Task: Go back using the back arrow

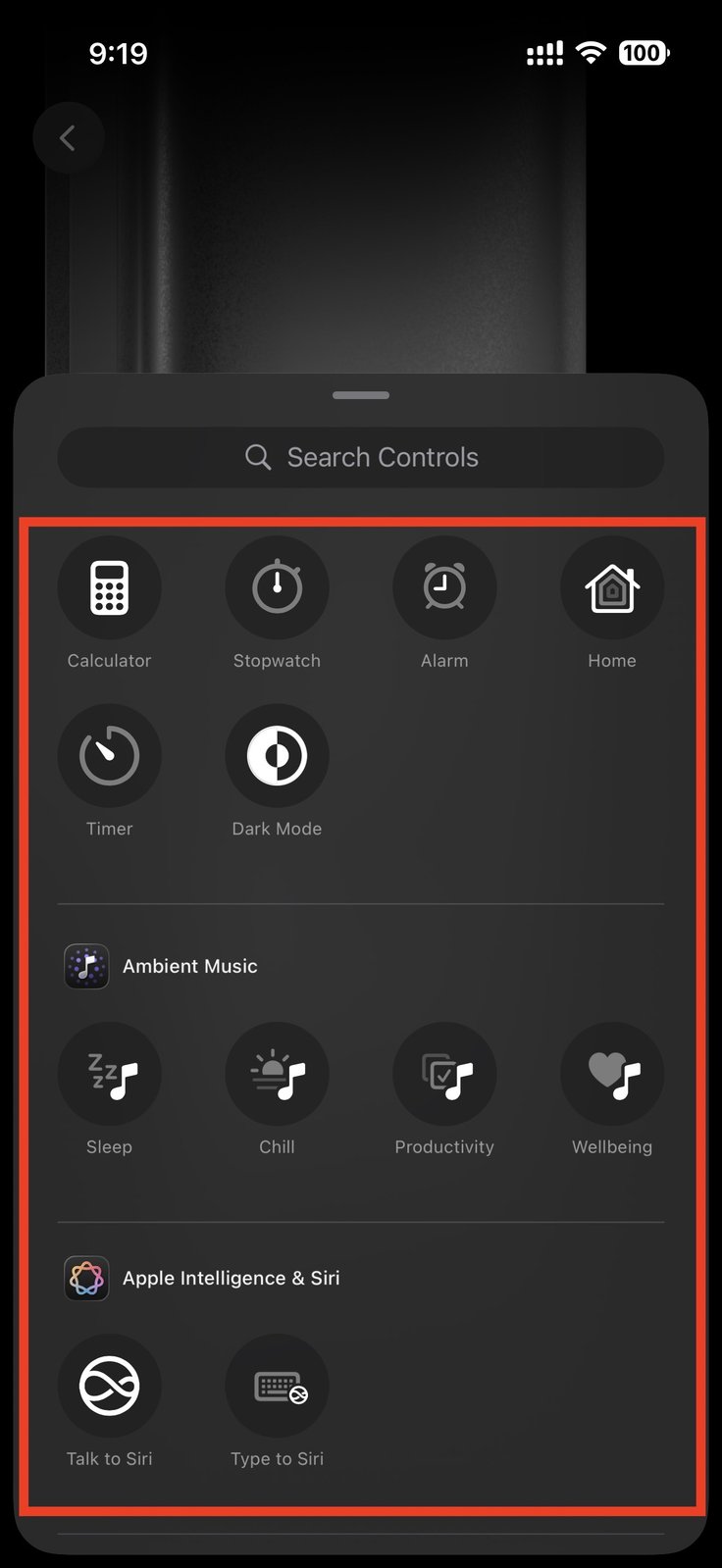Action: click(x=68, y=138)
